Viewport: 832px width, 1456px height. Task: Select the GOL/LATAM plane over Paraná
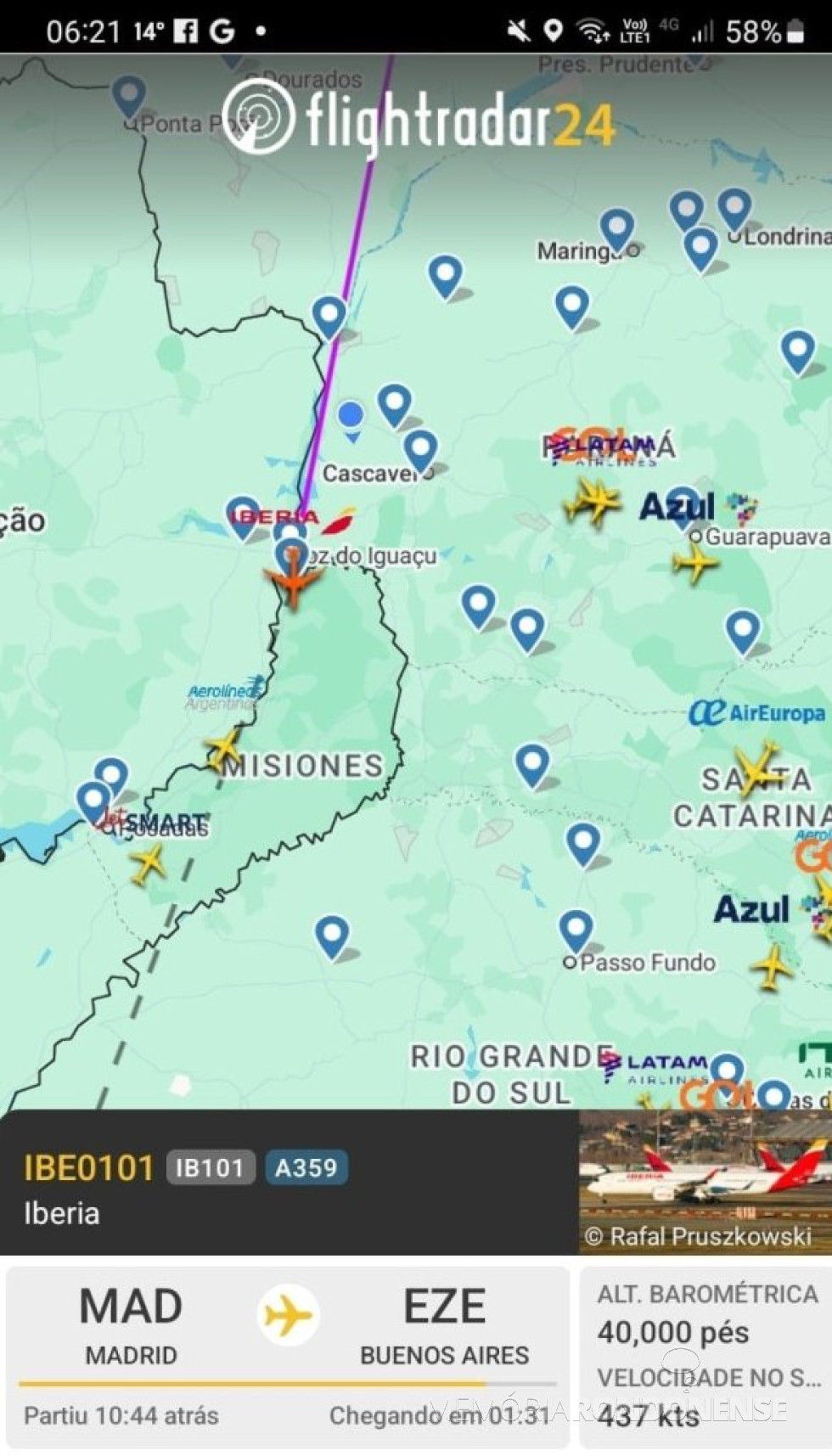point(593,501)
